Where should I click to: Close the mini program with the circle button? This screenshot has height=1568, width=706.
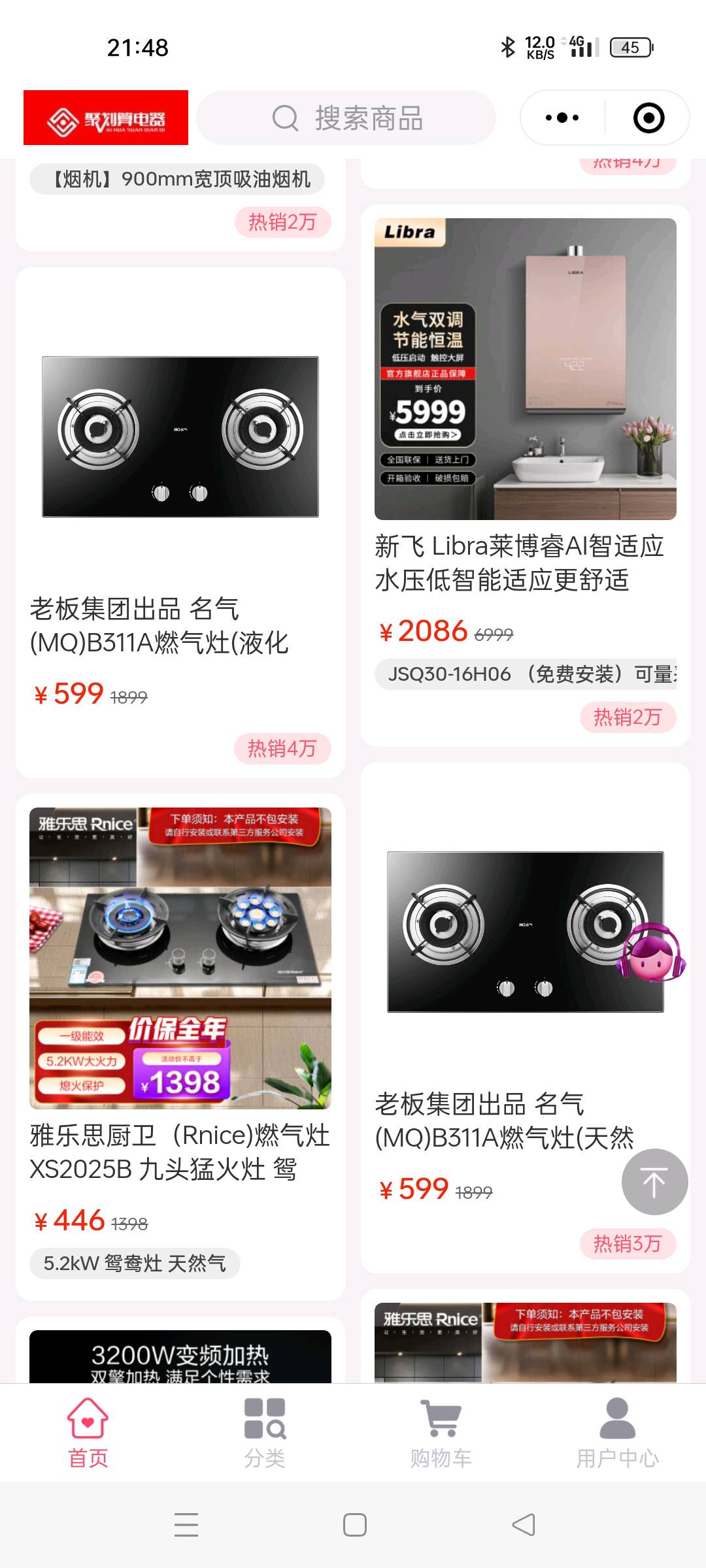click(x=648, y=118)
